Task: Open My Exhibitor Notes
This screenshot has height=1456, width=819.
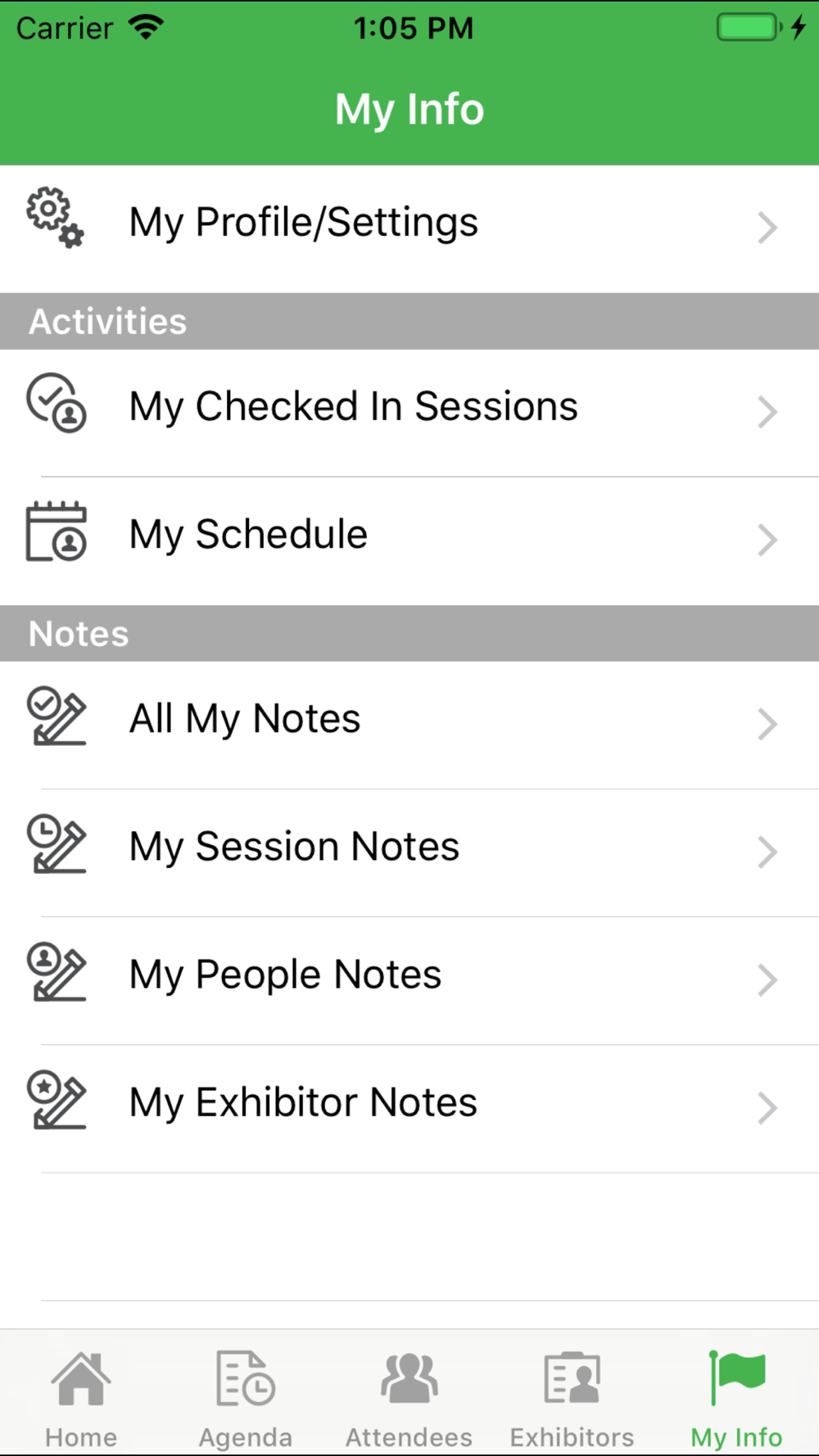Action: coord(409,1103)
